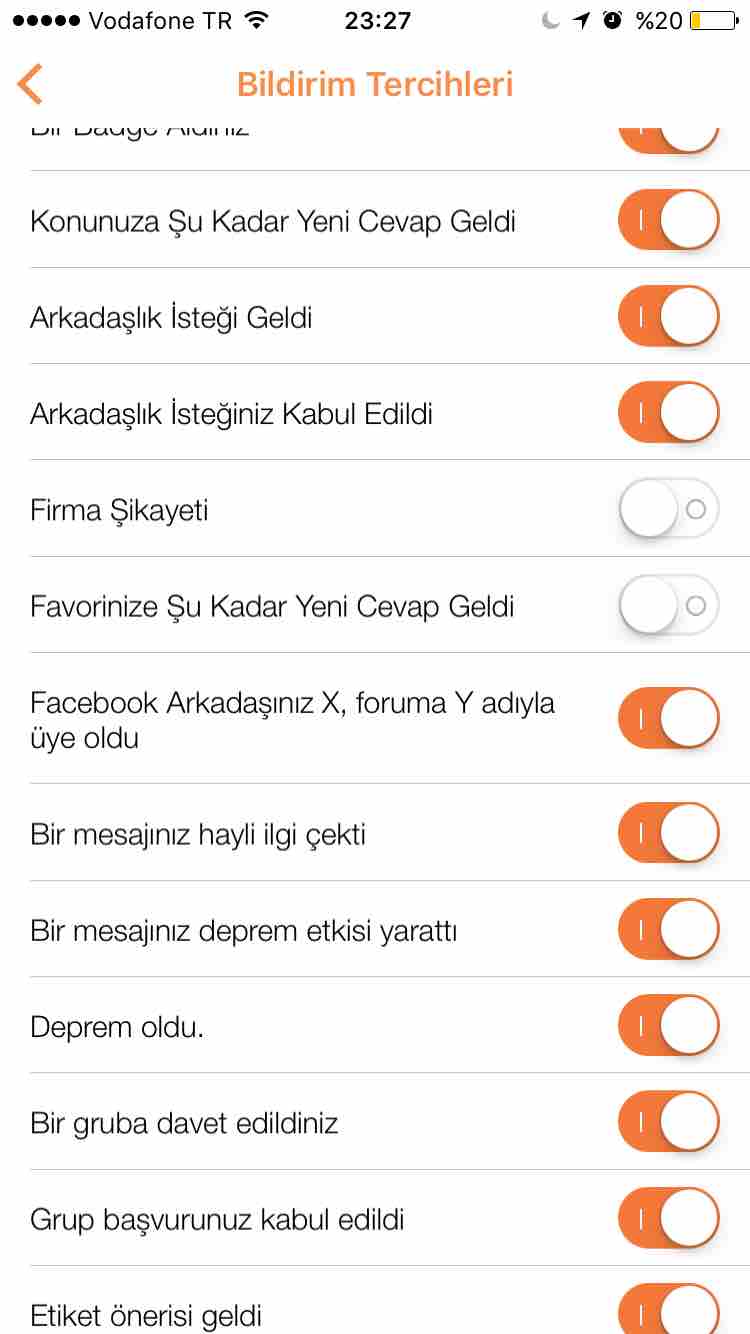Image resolution: width=750 pixels, height=1334 pixels.
Task: Toggle Etiket önerisi geldi switch
Action: [x=669, y=1309]
